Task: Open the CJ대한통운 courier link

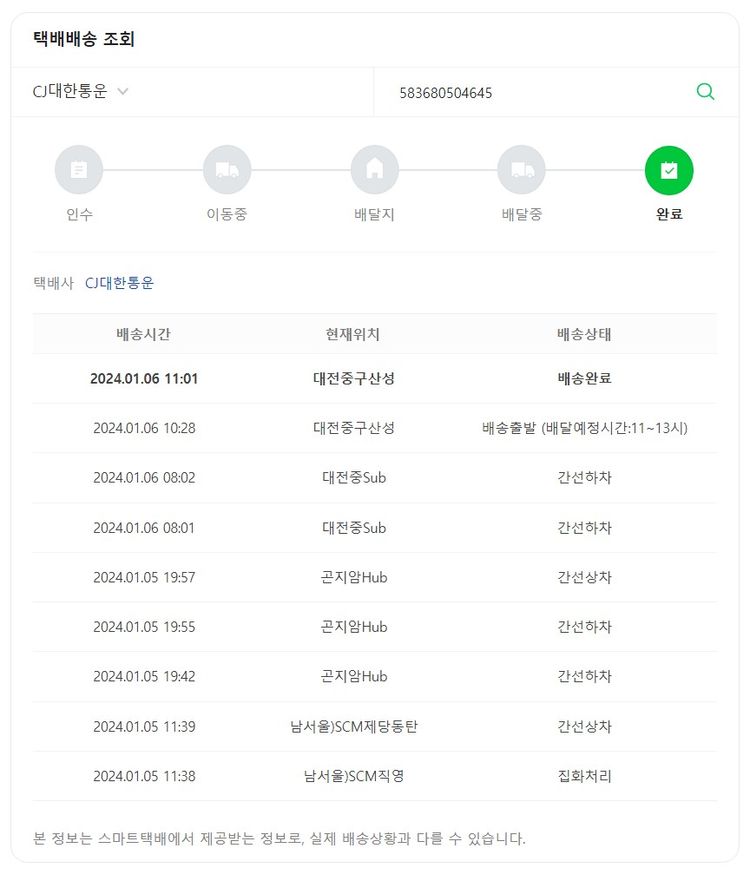Action: pos(119,283)
